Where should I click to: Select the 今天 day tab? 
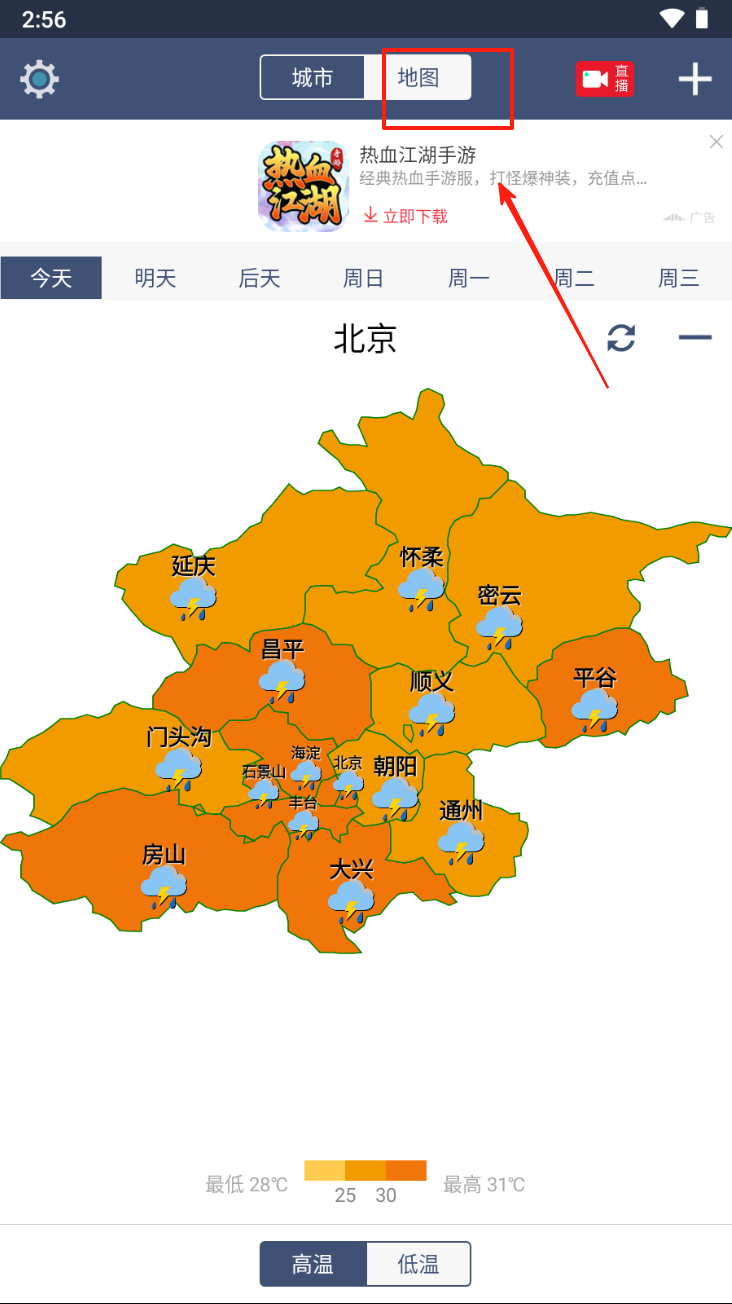[51, 278]
